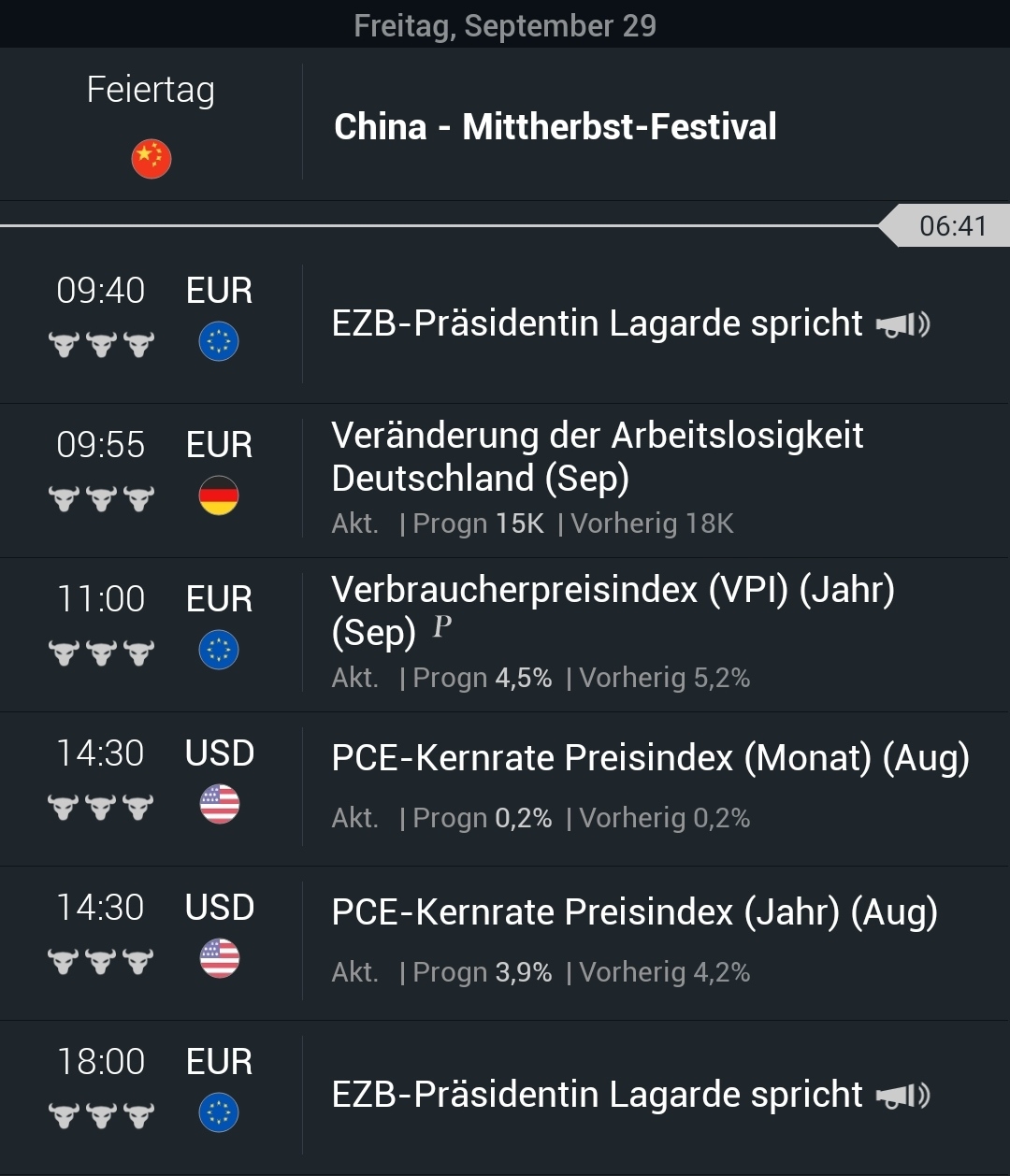Open the China Mittherbst-Festival holiday entry

(x=555, y=126)
